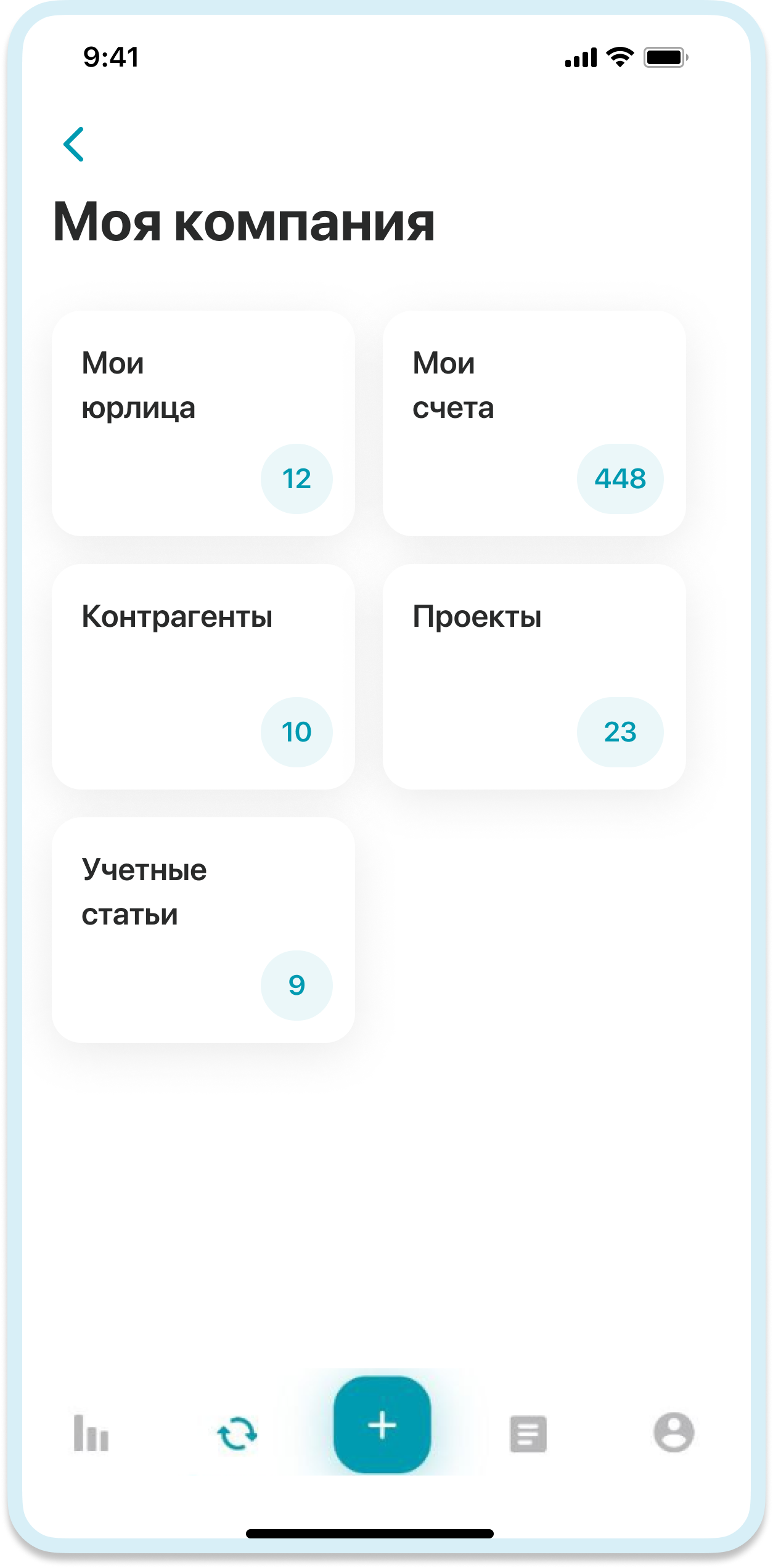Screen dimensions: 773x1568
Task: Go back using the top-left arrow
Action: (74, 144)
